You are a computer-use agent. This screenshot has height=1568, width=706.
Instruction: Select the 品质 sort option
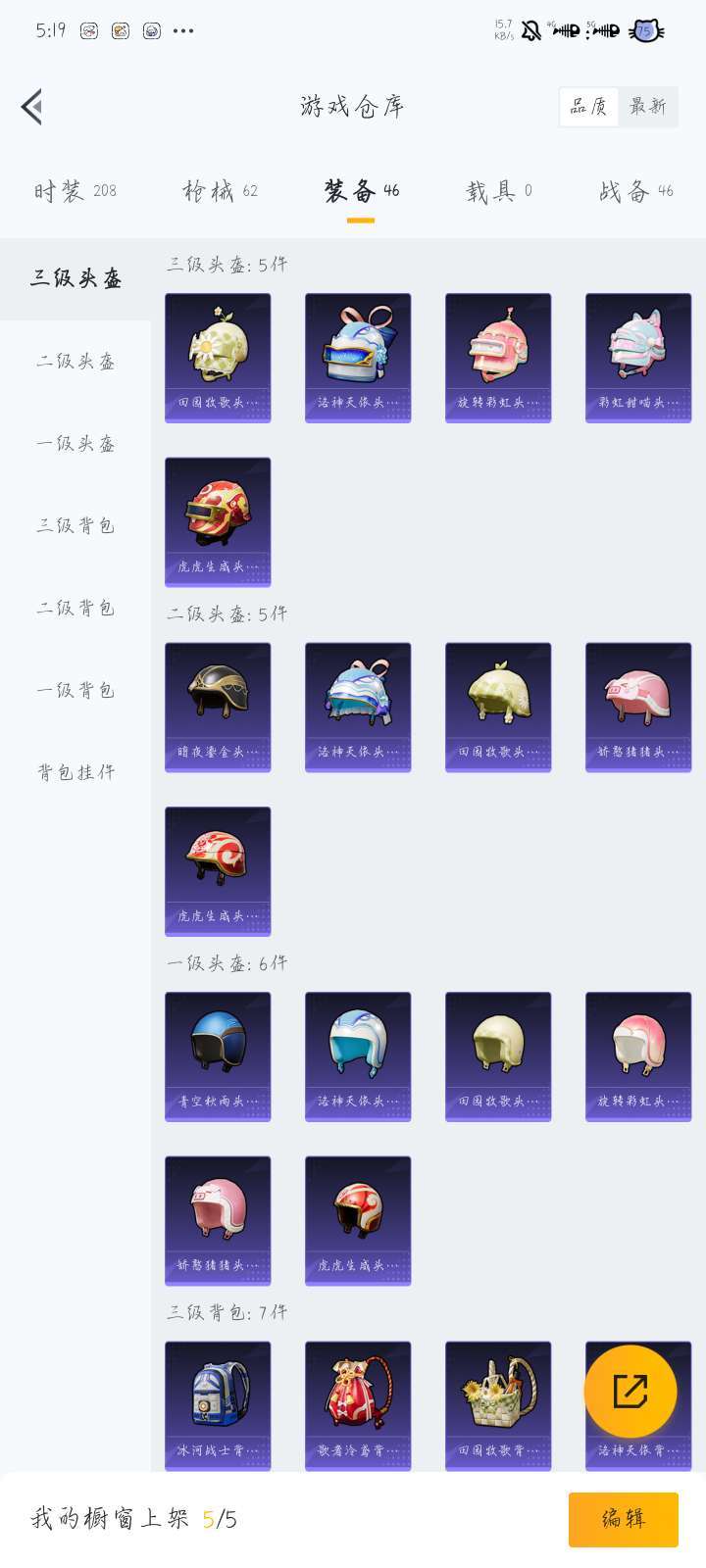pyautogui.click(x=588, y=106)
